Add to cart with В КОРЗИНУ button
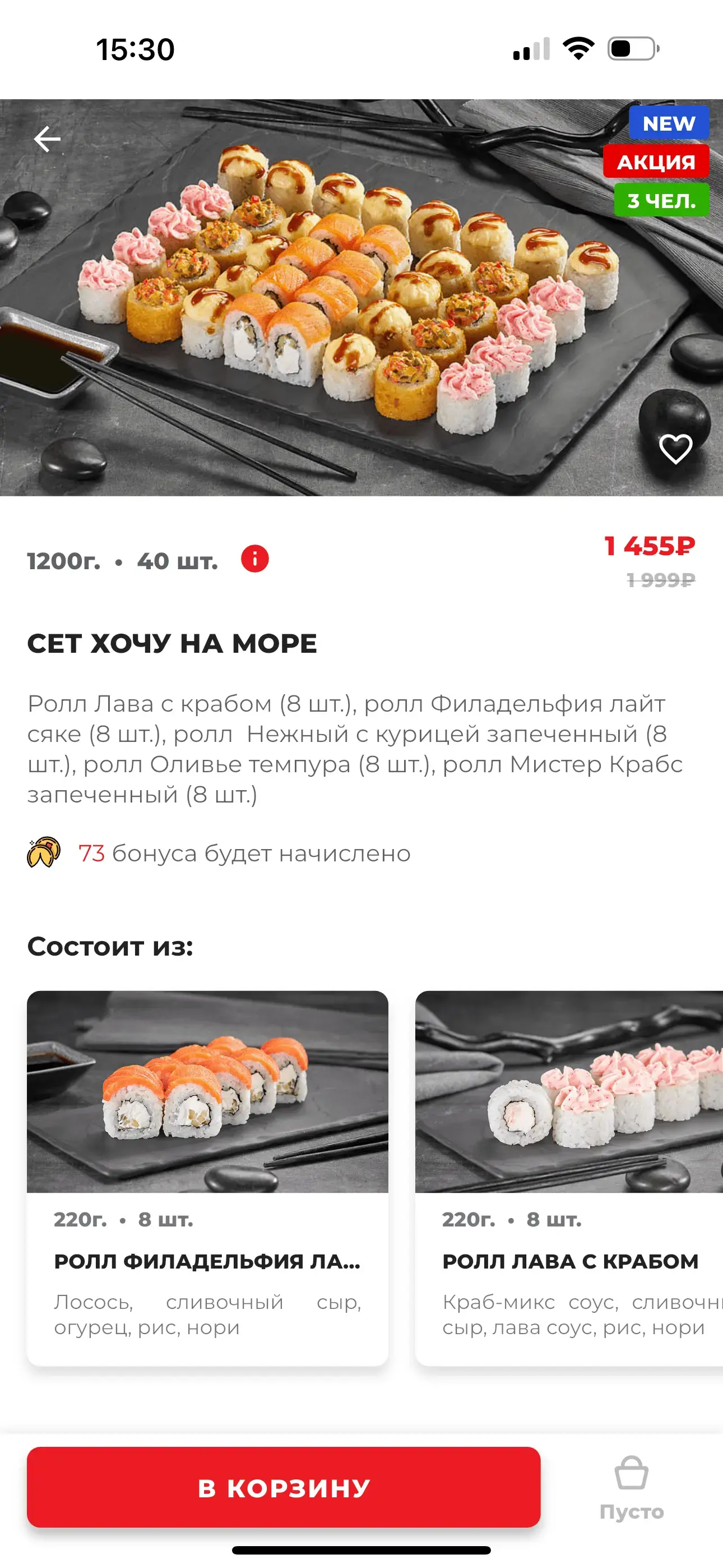Viewport: 723px width, 1568px height. 284,1487
